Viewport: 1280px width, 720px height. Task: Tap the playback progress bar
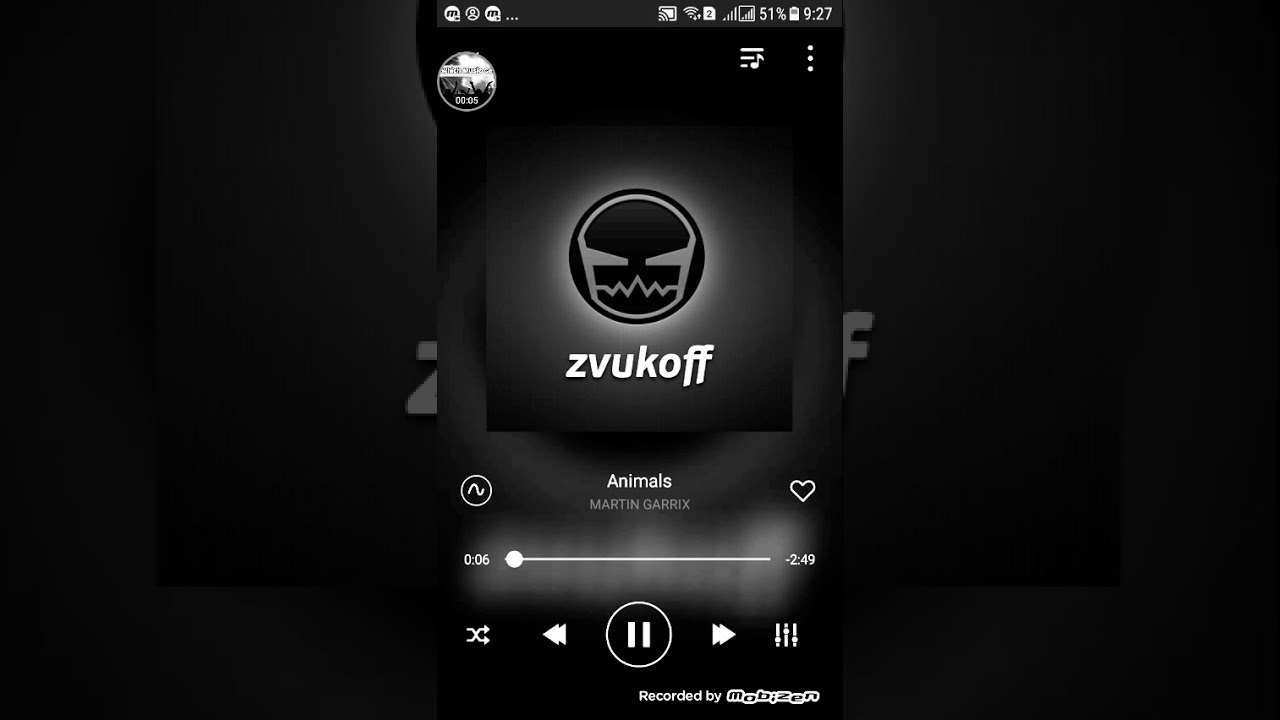point(640,559)
